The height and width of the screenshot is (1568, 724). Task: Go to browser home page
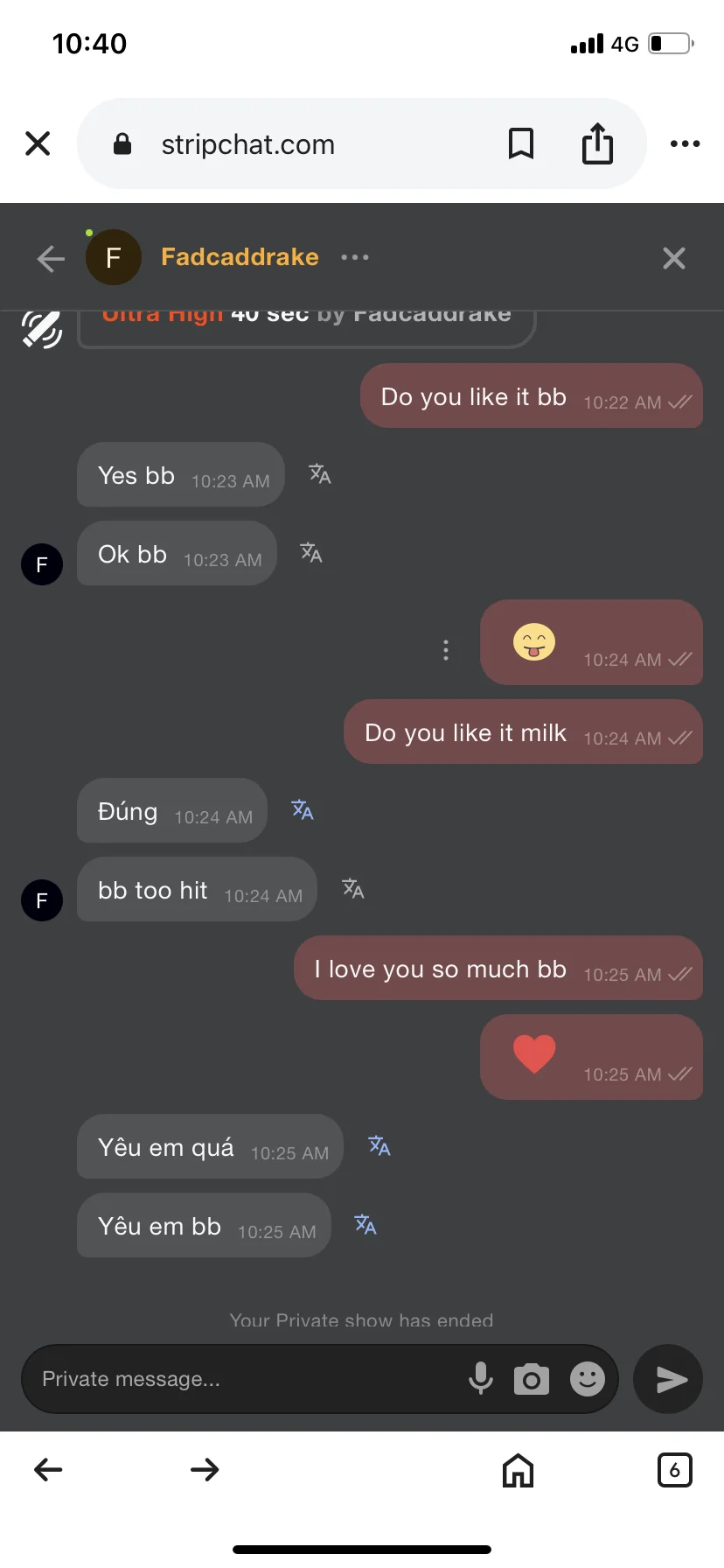click(x=518, y=1470)
